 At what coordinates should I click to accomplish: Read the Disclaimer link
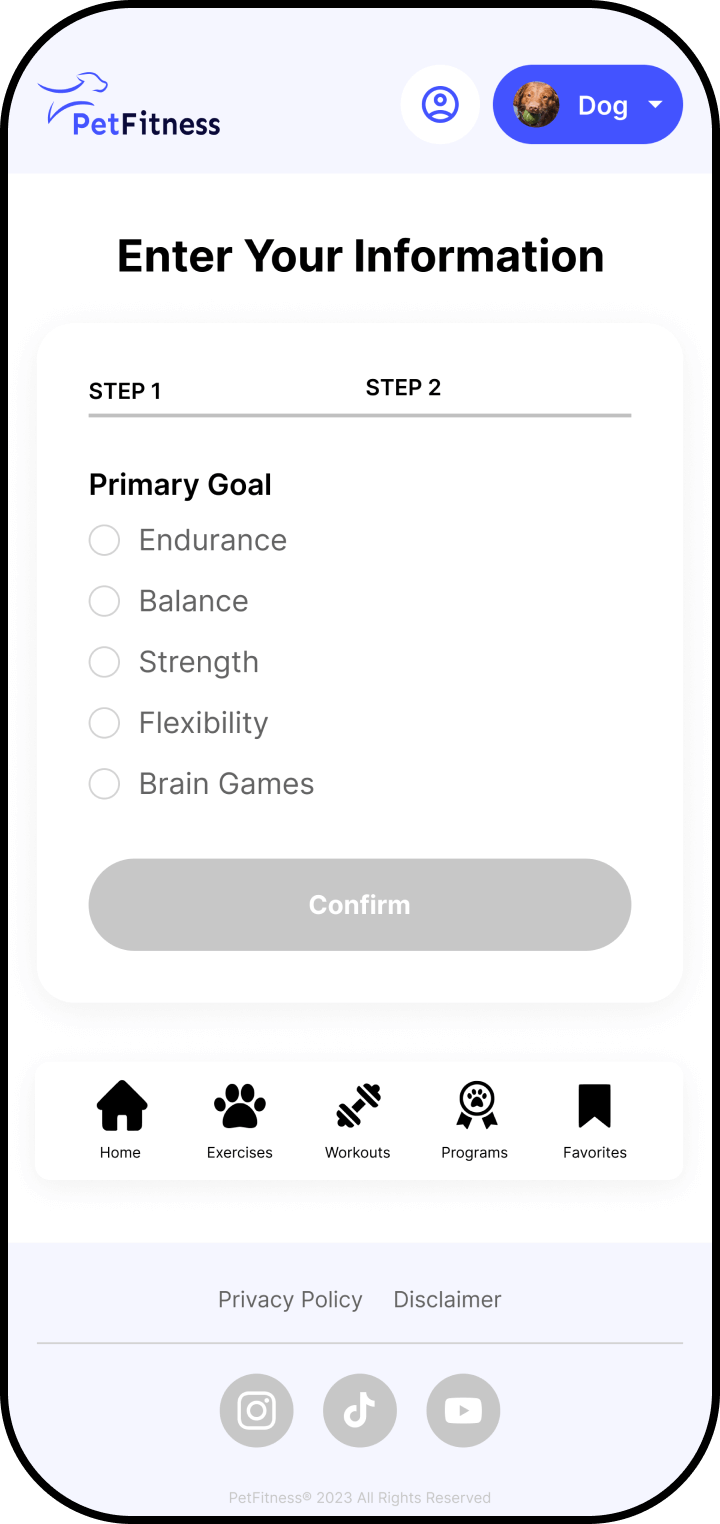point(447,1300)
